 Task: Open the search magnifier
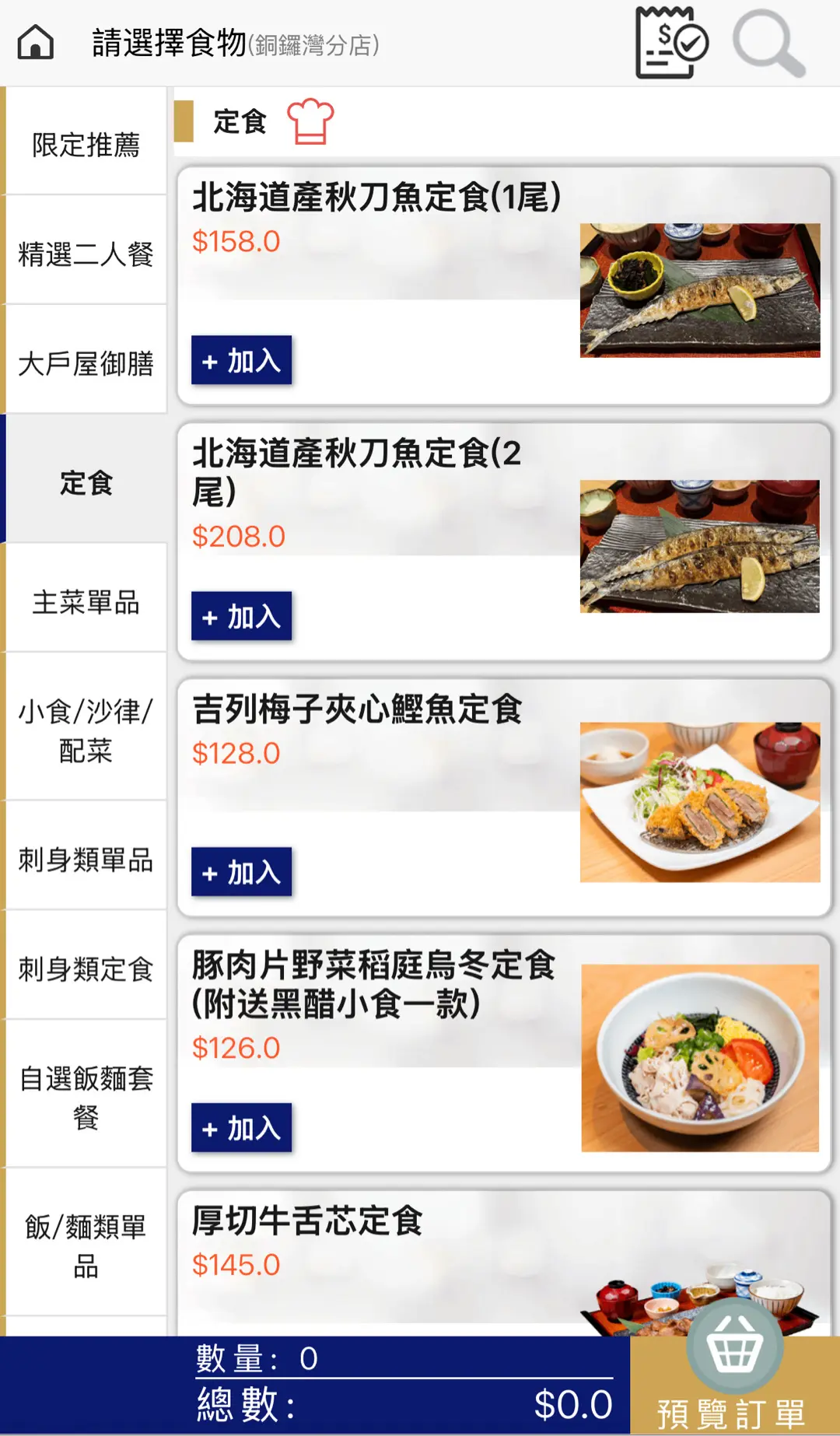coord(768,44)
